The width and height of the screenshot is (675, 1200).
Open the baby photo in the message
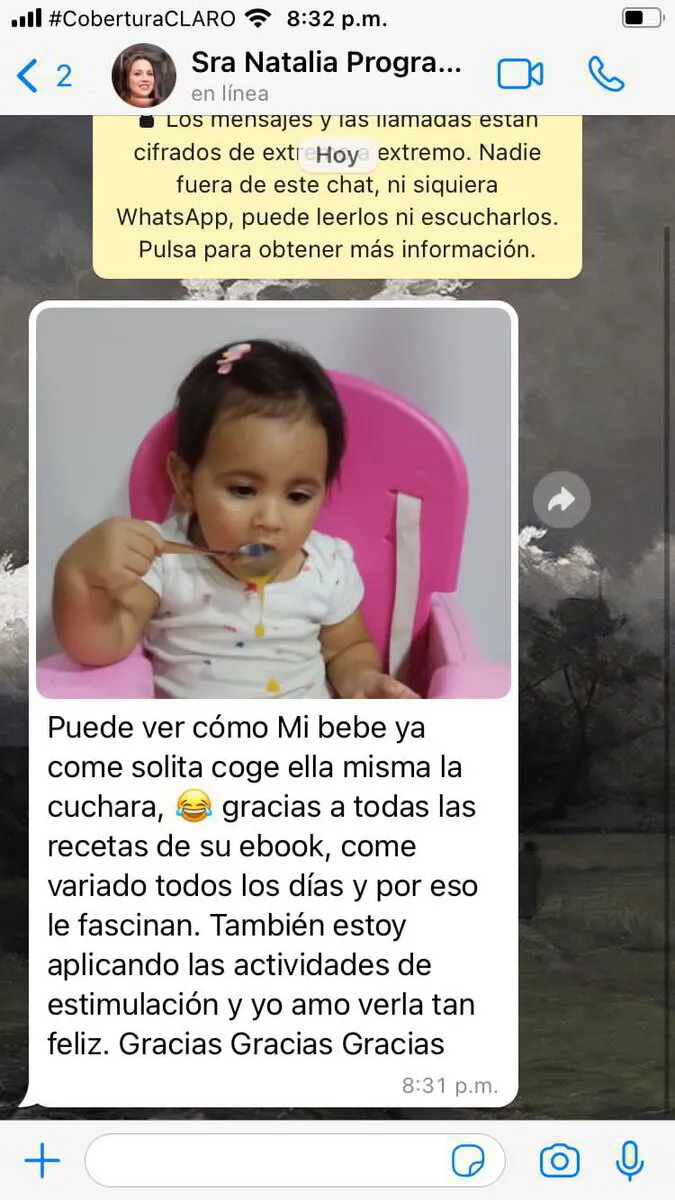click(x=273, y=502)
